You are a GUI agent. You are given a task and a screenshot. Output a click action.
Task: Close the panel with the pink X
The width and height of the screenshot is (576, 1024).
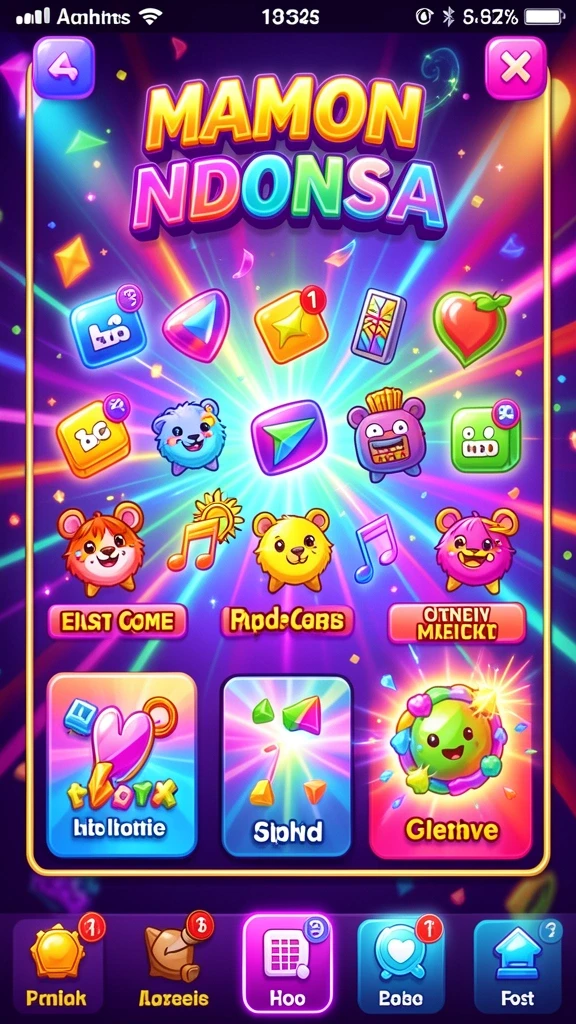click(x=515, y=68)
